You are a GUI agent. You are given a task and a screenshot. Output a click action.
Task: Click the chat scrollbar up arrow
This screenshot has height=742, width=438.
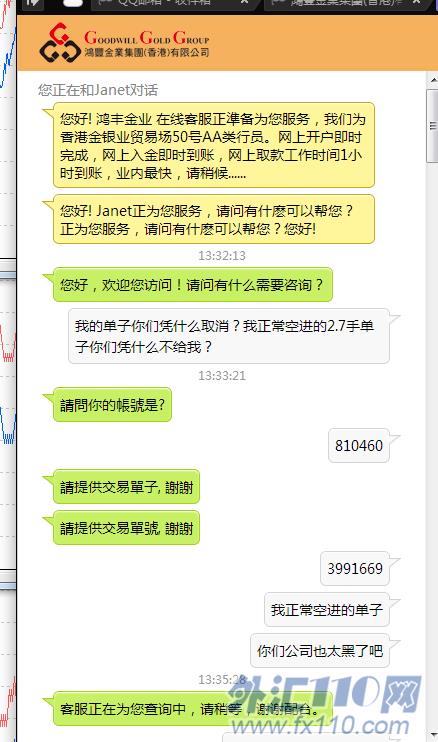[x=433, y=80]
